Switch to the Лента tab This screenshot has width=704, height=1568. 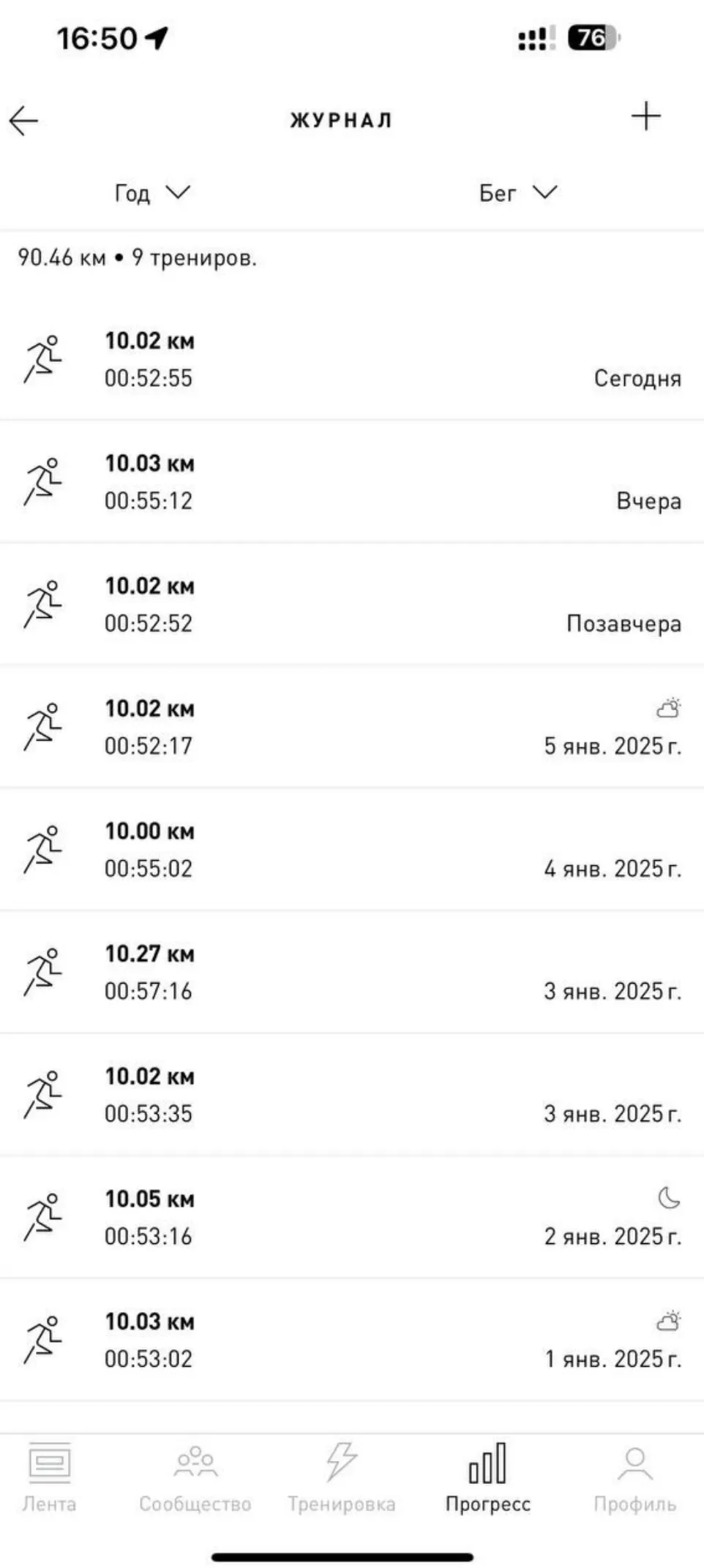click(49, 1477)
